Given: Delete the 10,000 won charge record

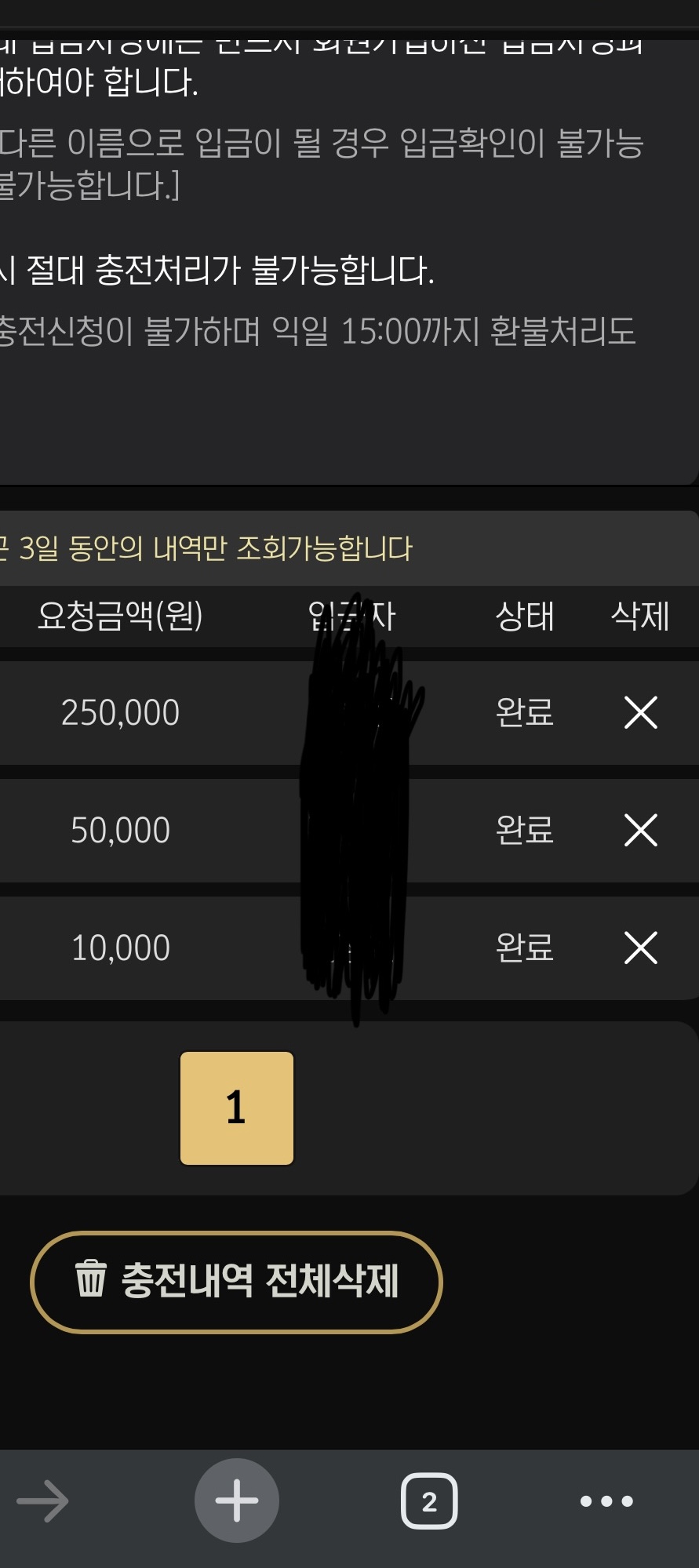Looking at the screenshot, I should pos(640,948).
